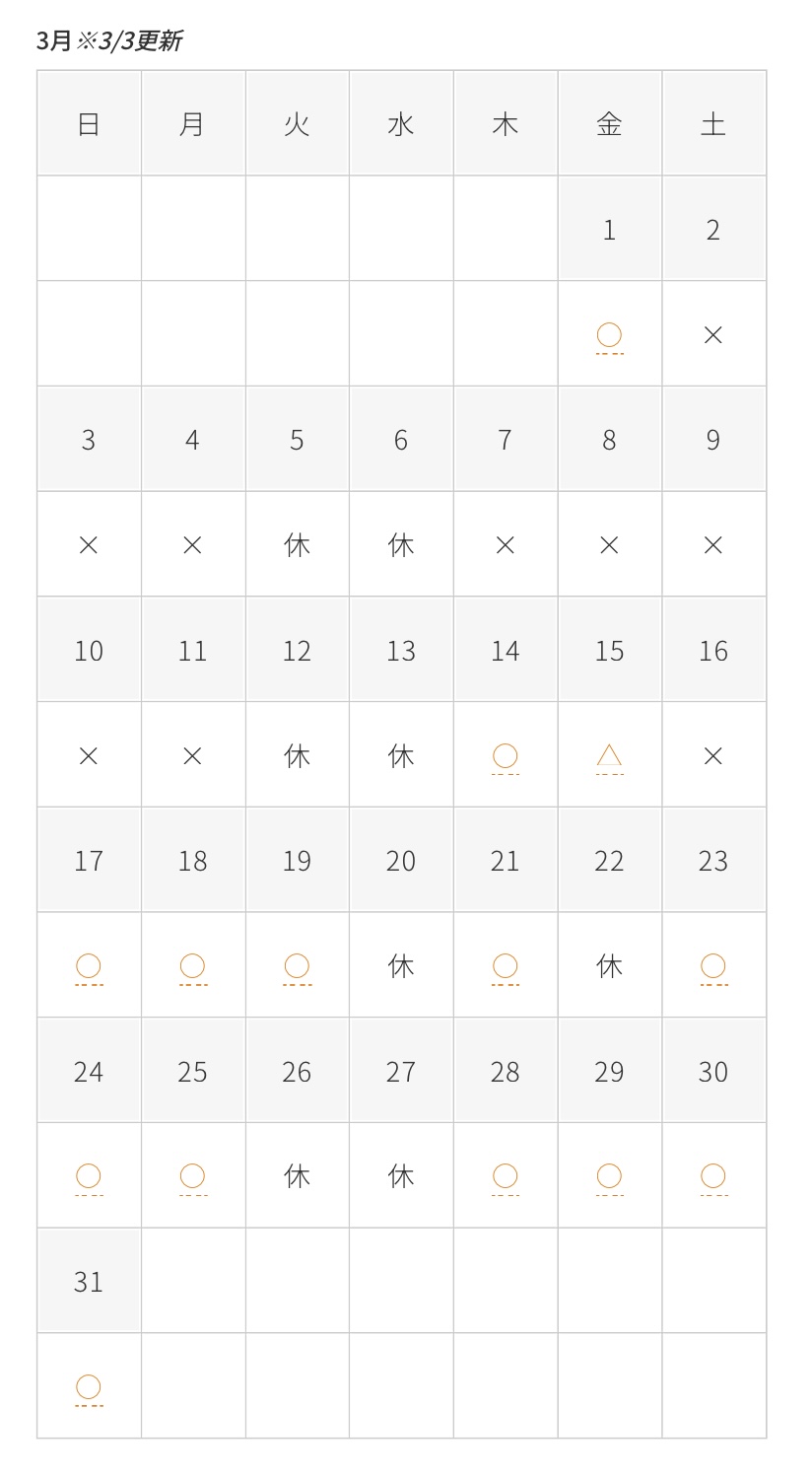812x1479 pixels.
Task: Open the circle under March 19
Action: (x=297, y=966)
